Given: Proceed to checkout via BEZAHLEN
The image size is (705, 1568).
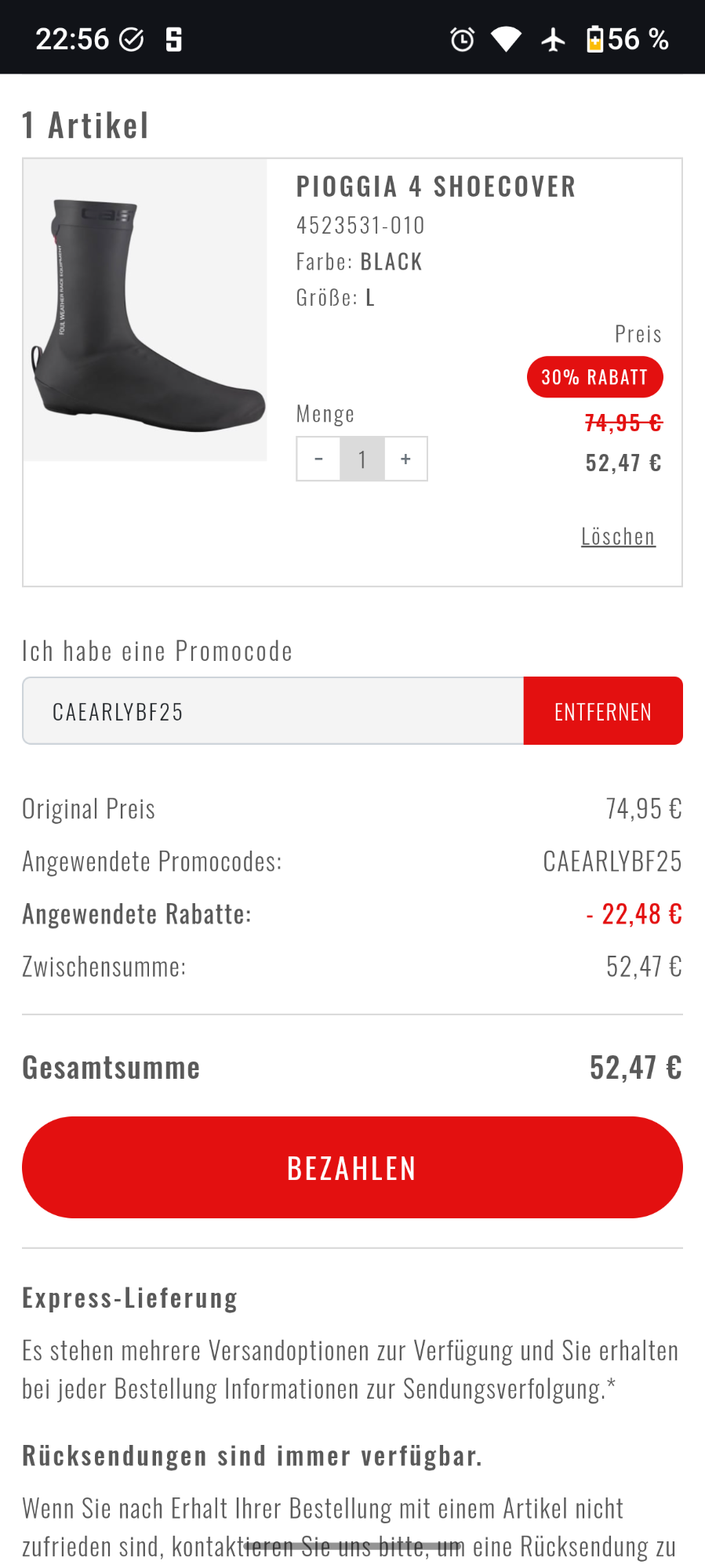Looking at the screenshot, I should coord(352,1167).
